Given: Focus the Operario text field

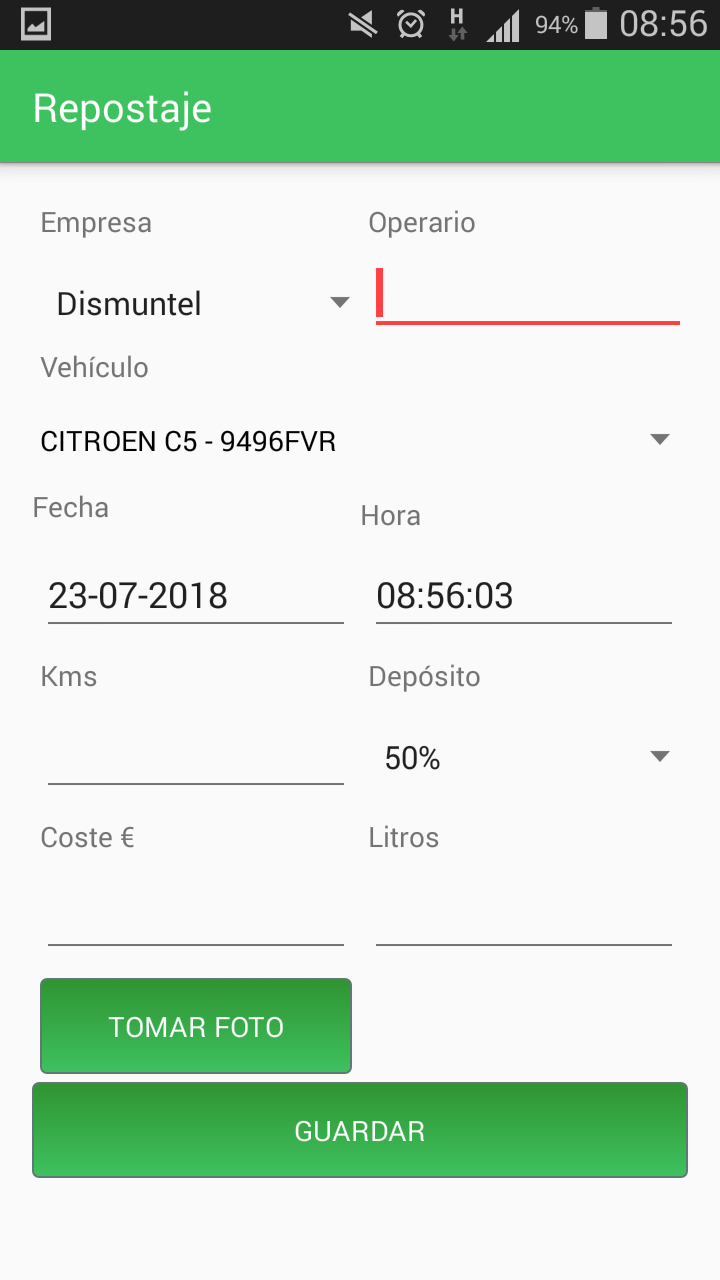Looking at the screenshot, I should click(528, 296).
